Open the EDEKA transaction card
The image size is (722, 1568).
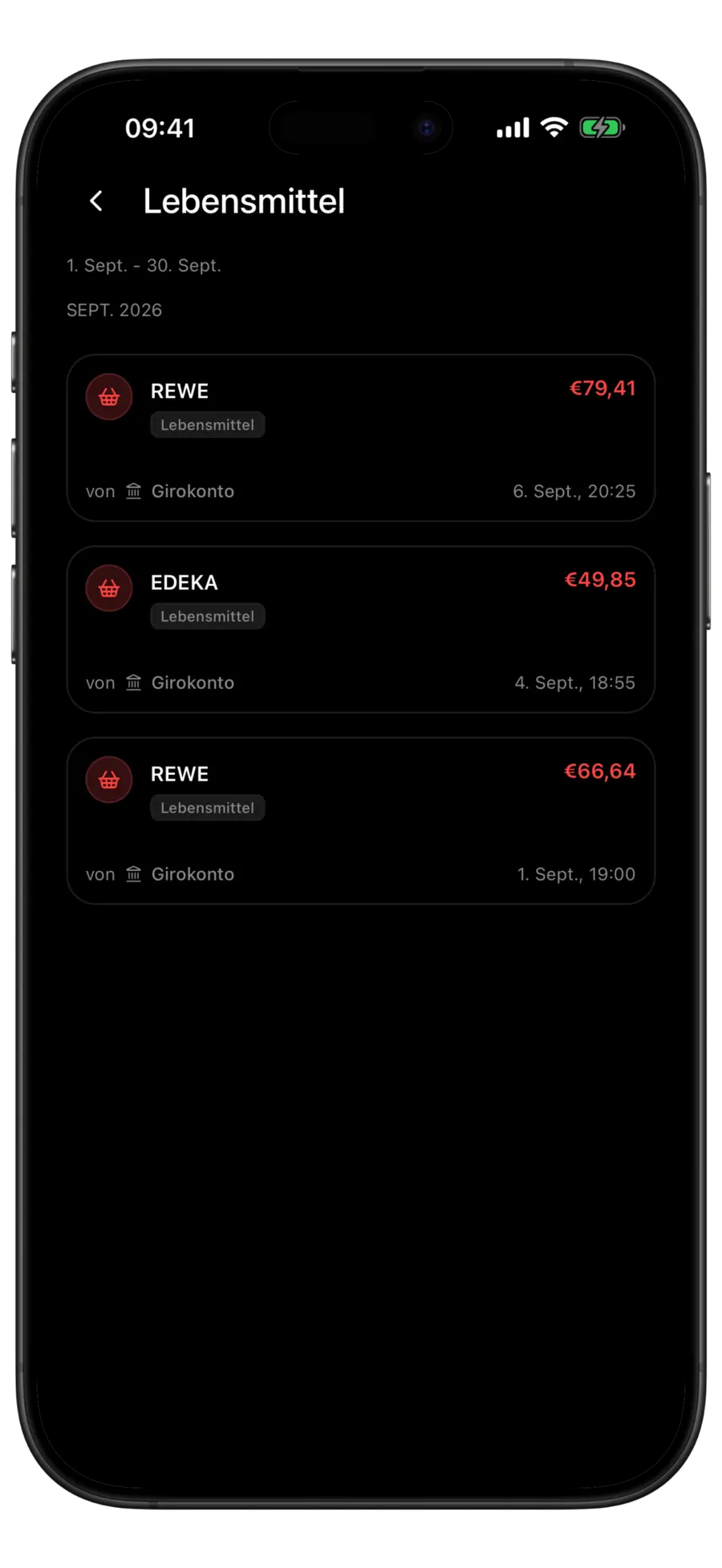361,630
